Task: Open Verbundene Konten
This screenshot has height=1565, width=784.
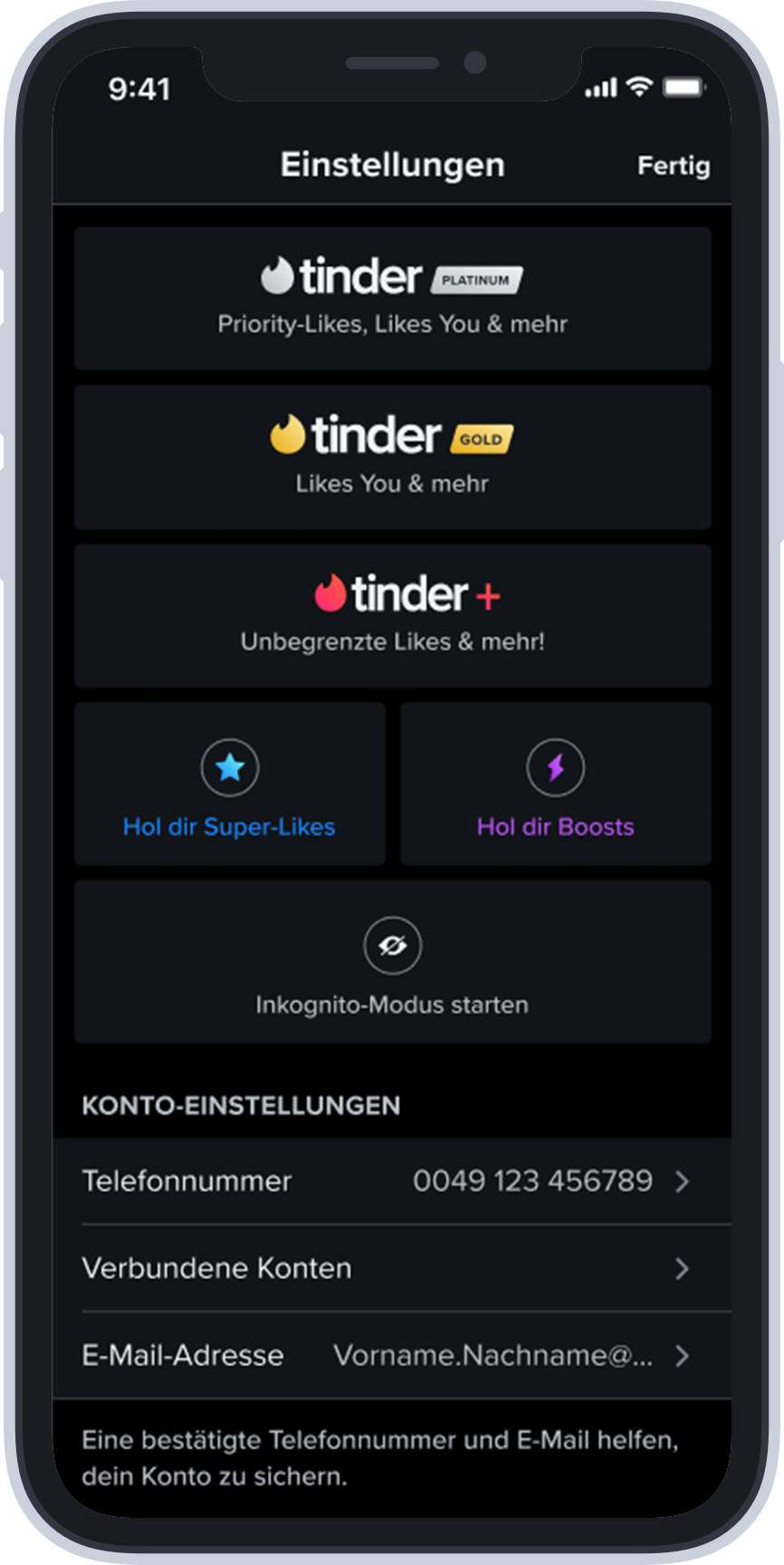Action: 392,1268
